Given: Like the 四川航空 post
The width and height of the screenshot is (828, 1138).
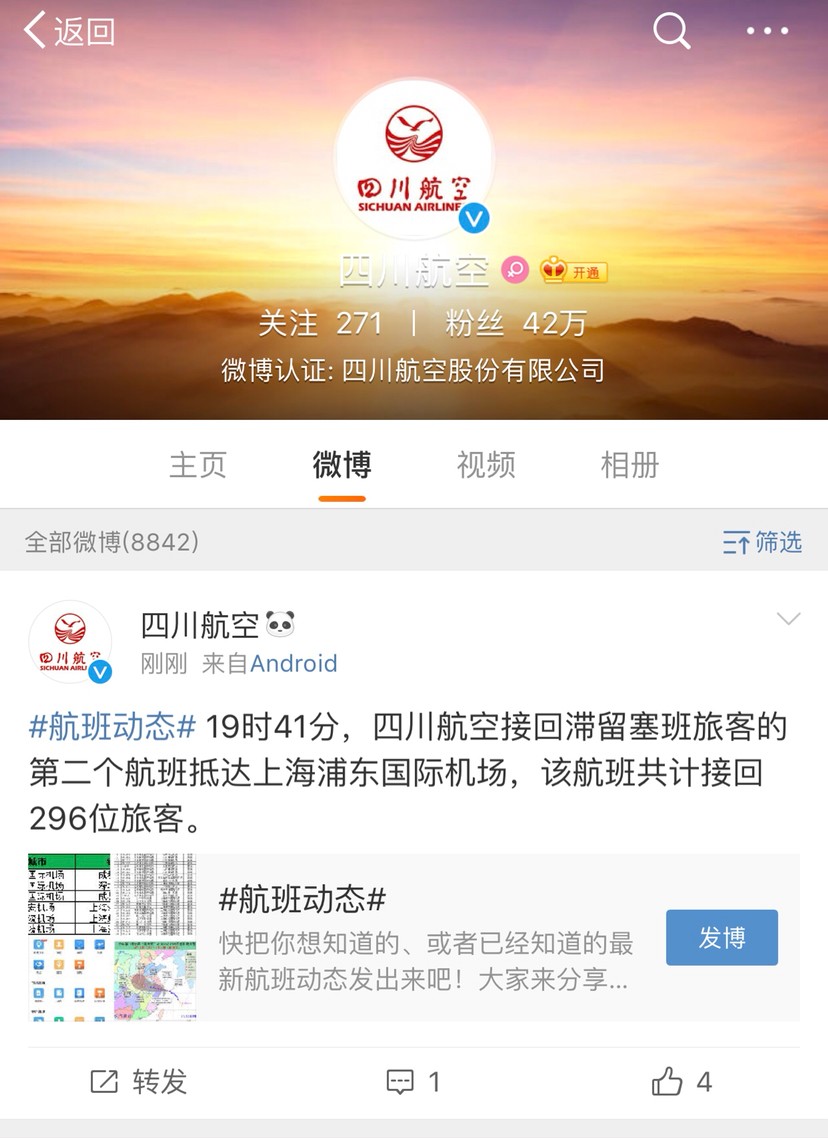Looking at the screenshot, I should 682,1081.
